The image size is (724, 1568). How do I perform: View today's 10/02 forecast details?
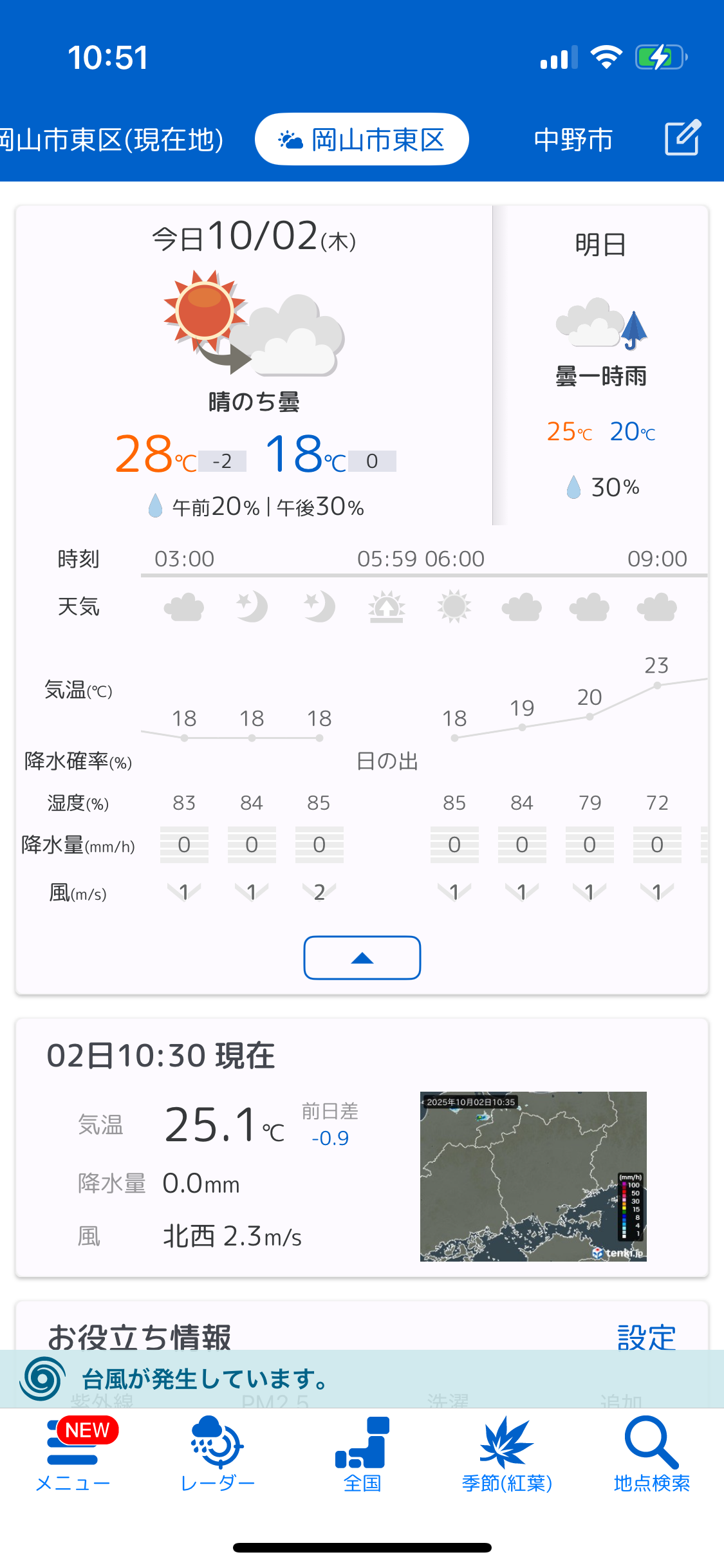[x=254, y=366]
